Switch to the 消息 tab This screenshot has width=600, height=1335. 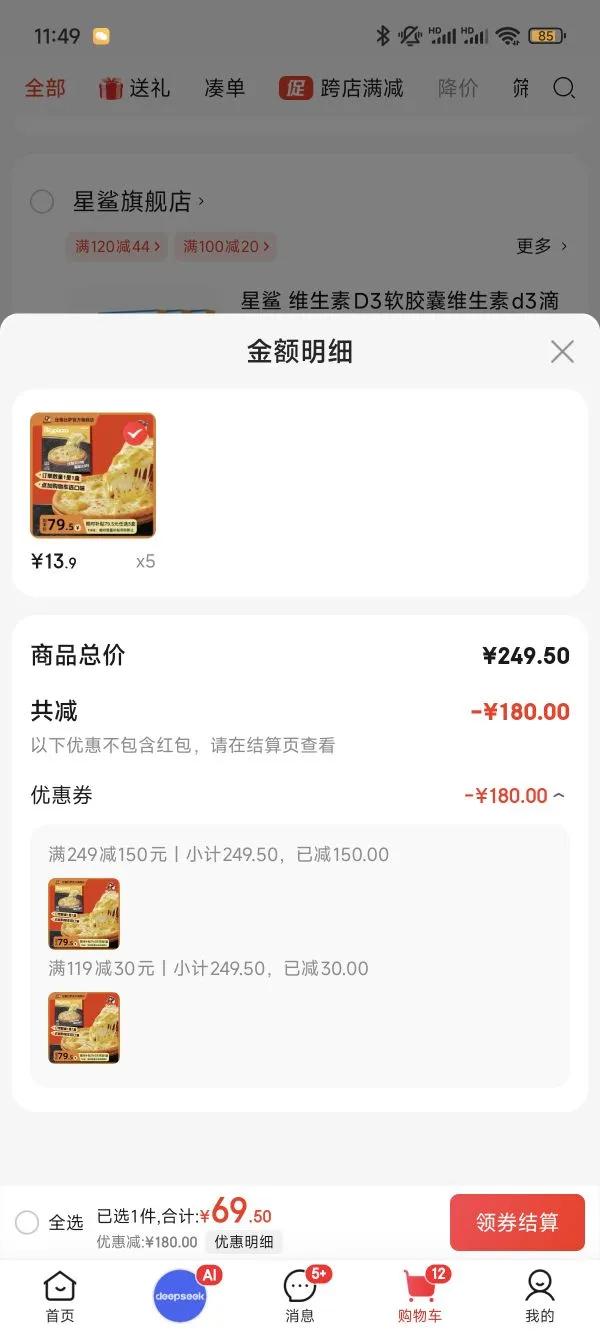coord(300,1296)
